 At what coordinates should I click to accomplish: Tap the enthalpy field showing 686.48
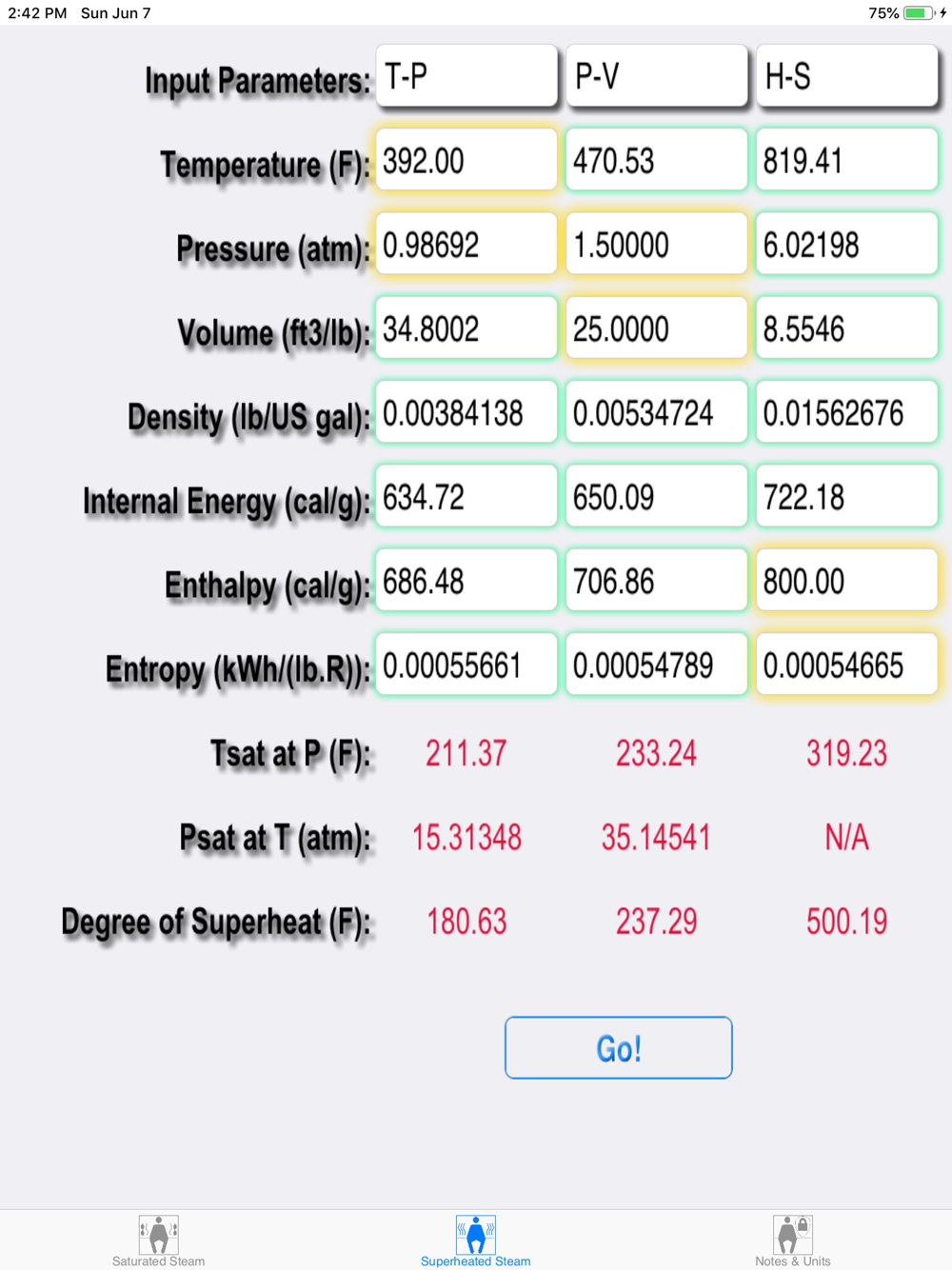pos(466,581)
